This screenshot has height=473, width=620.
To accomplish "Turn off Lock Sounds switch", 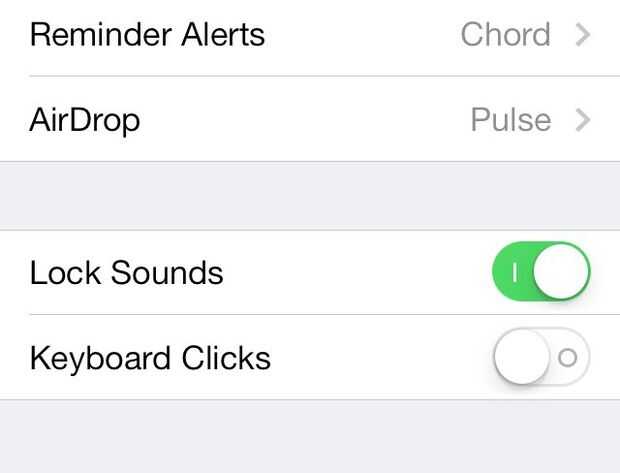I will pyautogui.click(x=541, y=272).
